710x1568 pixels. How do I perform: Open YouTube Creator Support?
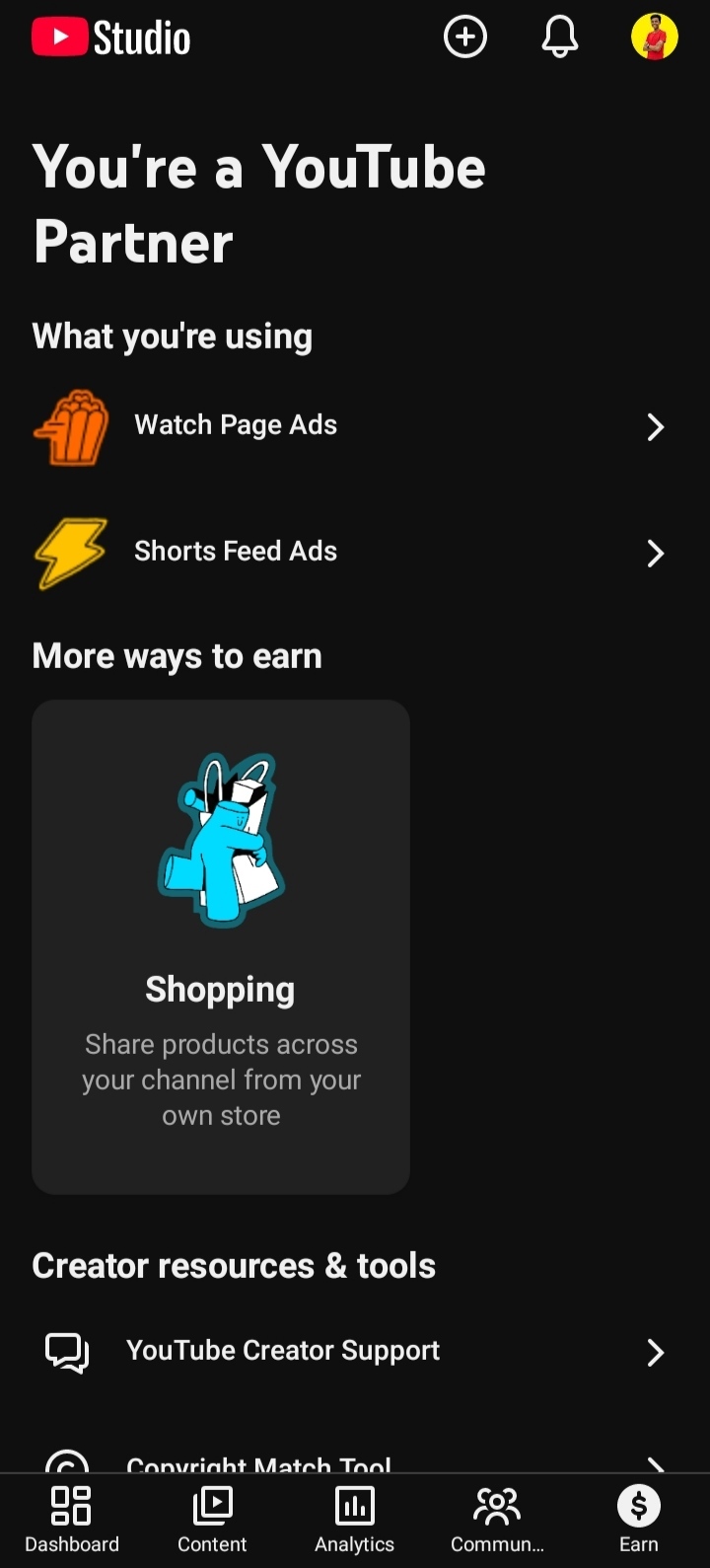355,1351
